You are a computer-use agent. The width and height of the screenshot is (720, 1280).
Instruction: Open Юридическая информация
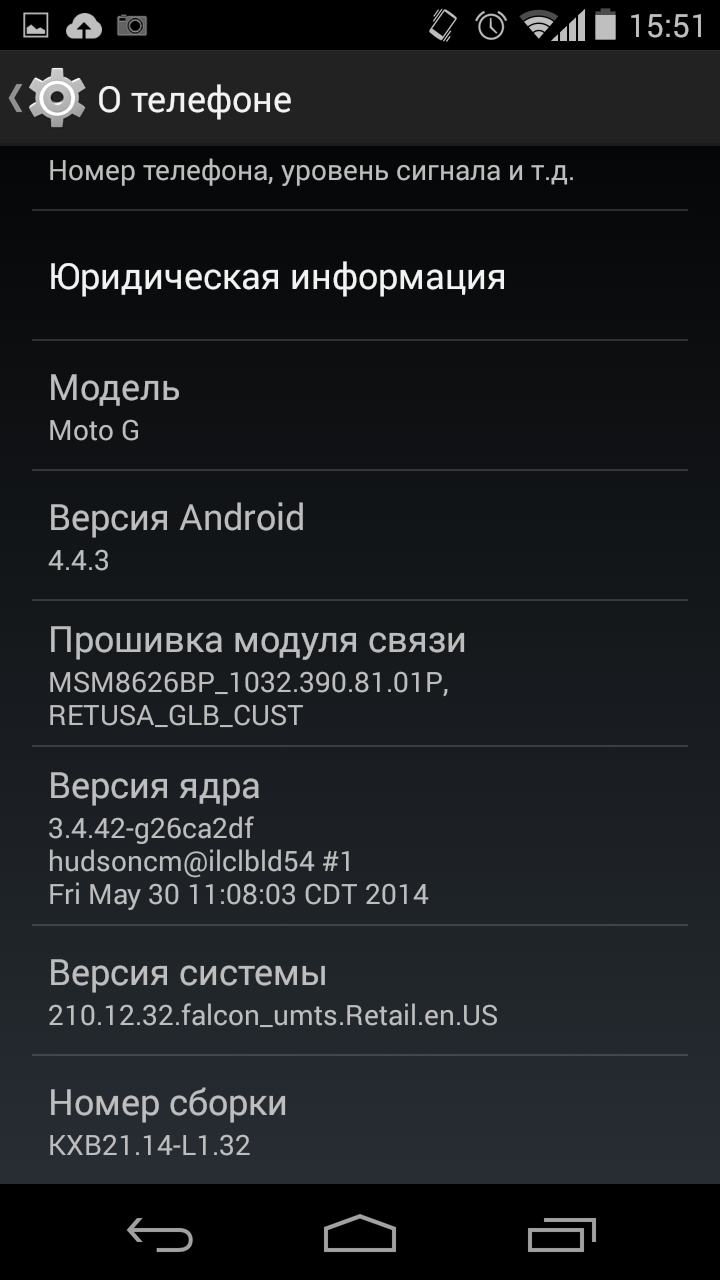[x=360, y=276]
